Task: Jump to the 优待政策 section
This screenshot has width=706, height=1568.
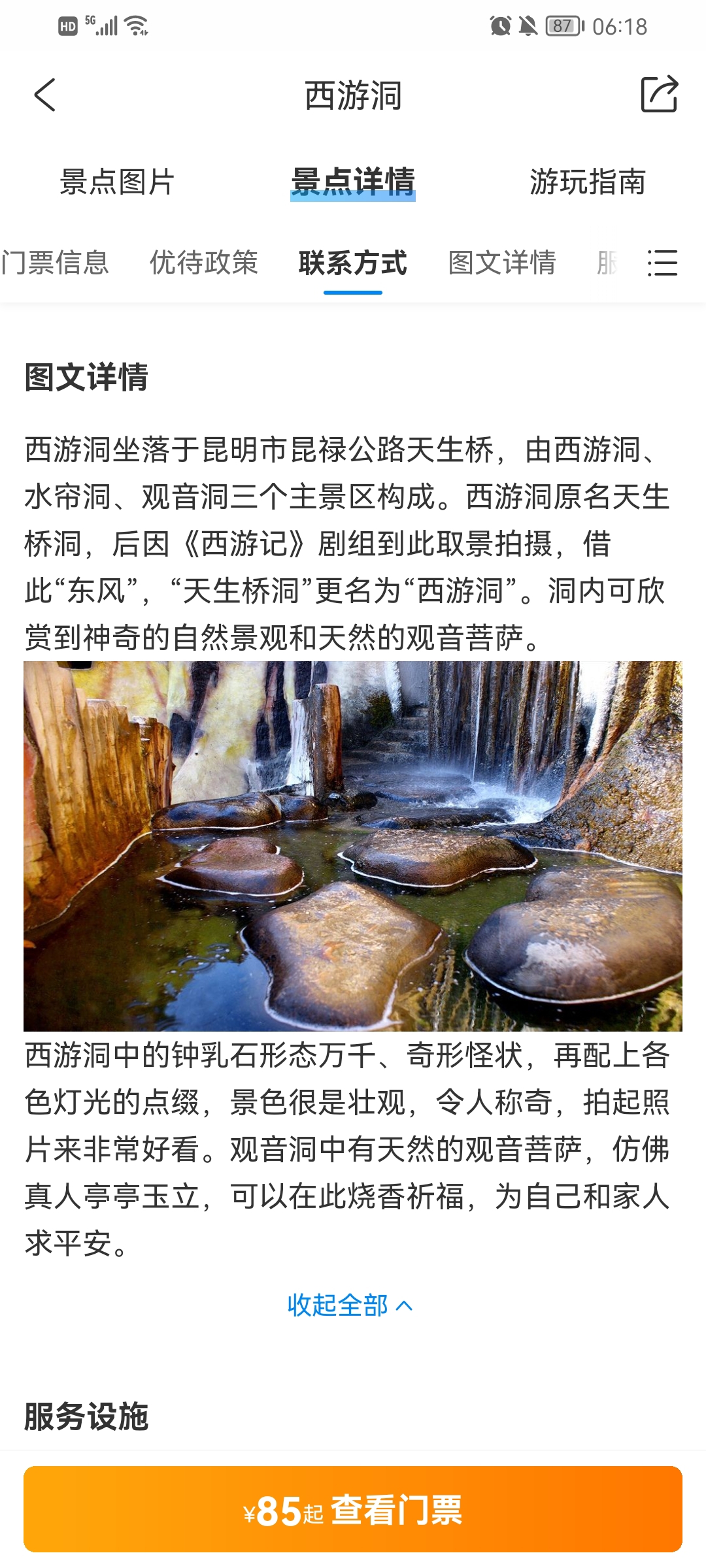Action: tap(204, 263)
